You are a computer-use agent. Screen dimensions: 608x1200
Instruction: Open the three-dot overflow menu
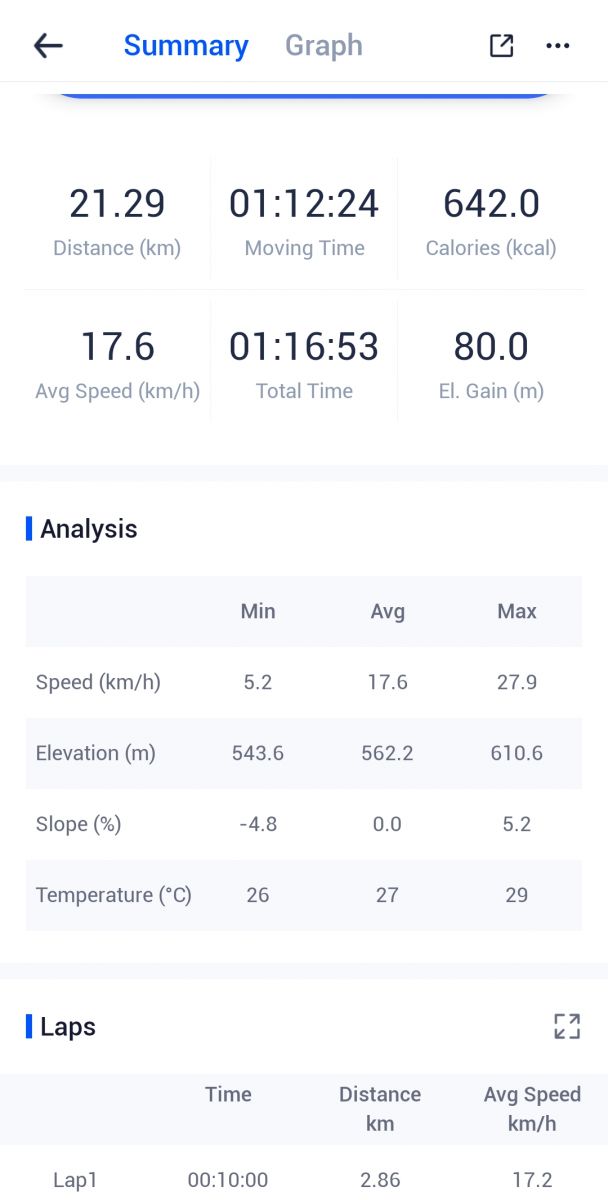tap(558, 46)
